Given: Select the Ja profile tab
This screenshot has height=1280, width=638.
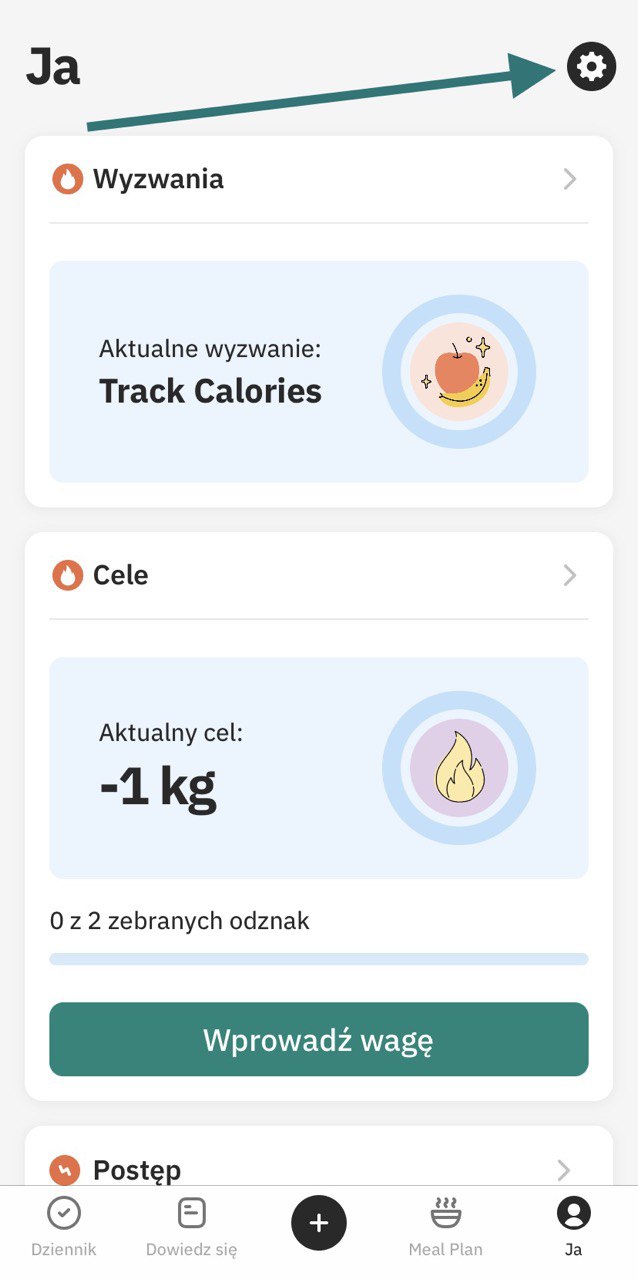Looking at the screenshot, I should 573,1227.
